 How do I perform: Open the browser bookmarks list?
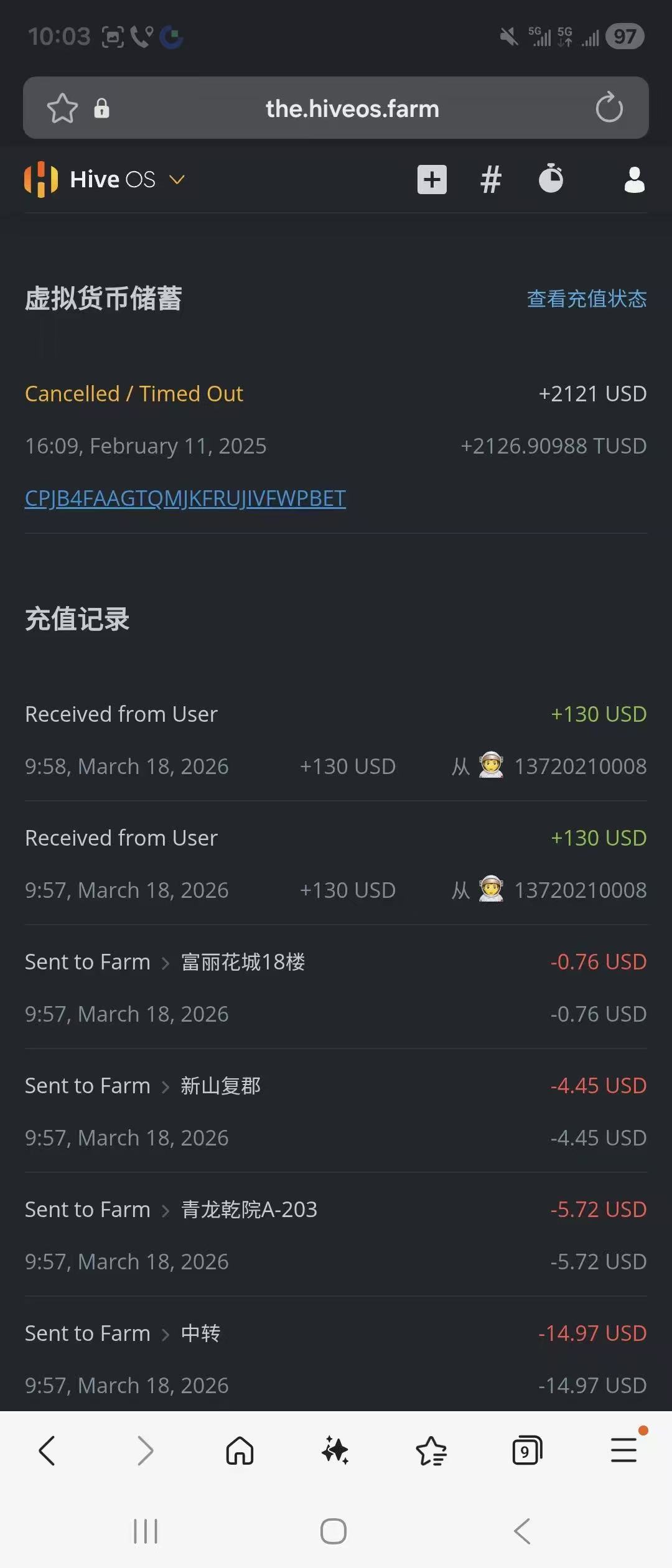[431, 1451]
